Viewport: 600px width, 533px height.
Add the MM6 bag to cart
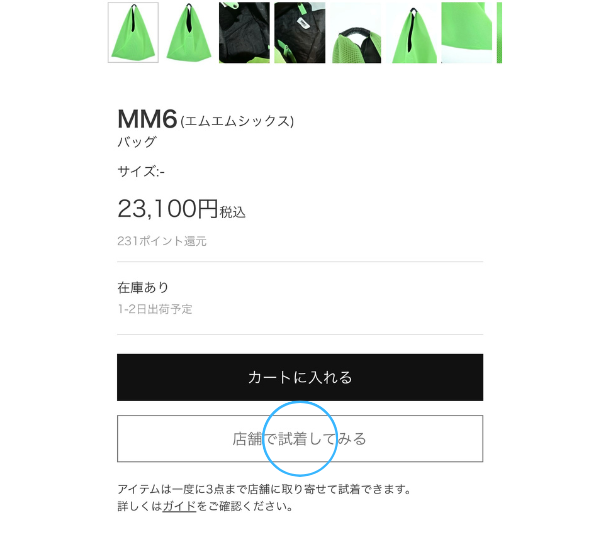[x=300, y=377]
